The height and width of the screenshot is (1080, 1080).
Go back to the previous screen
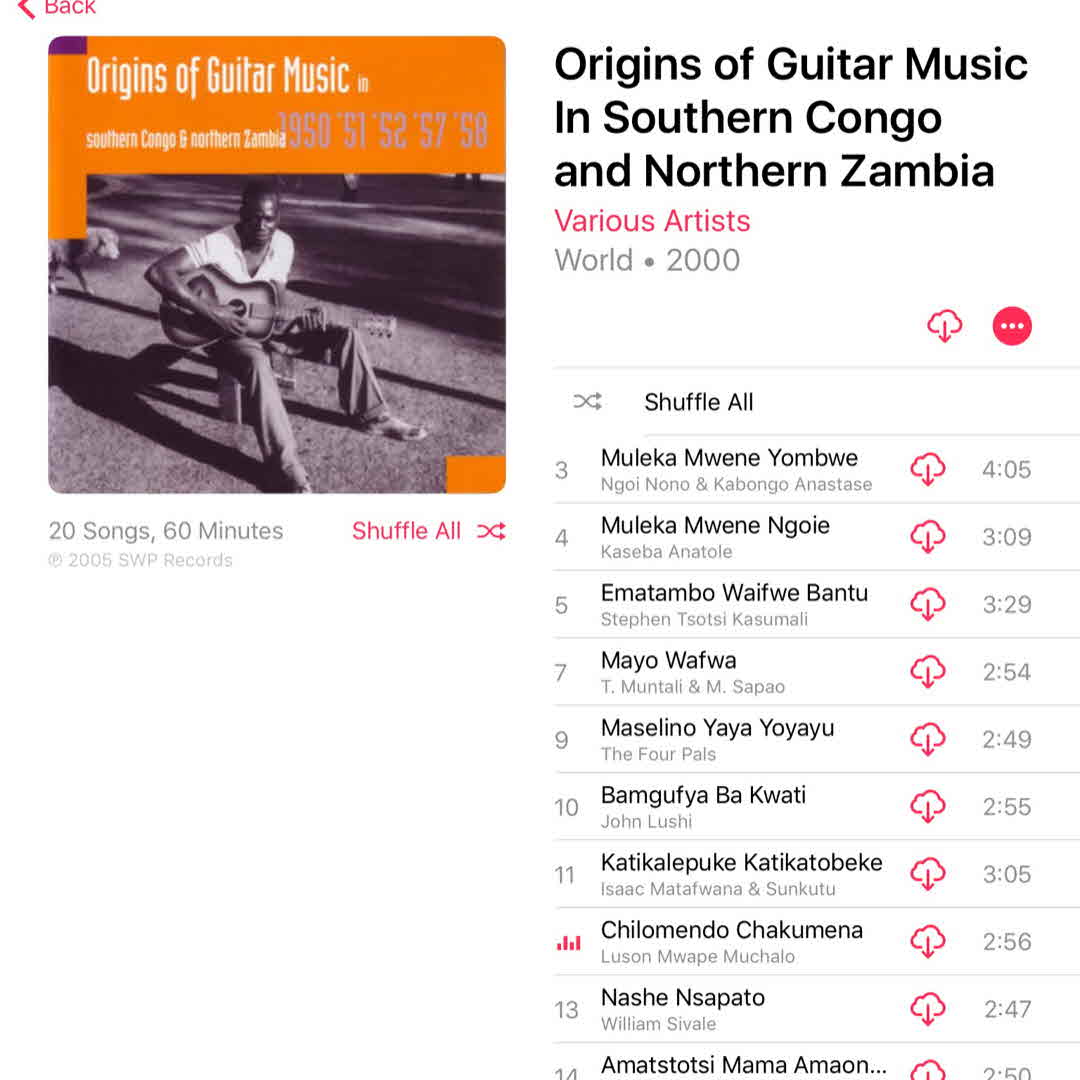pyautogui.click(x=56, y=8)
